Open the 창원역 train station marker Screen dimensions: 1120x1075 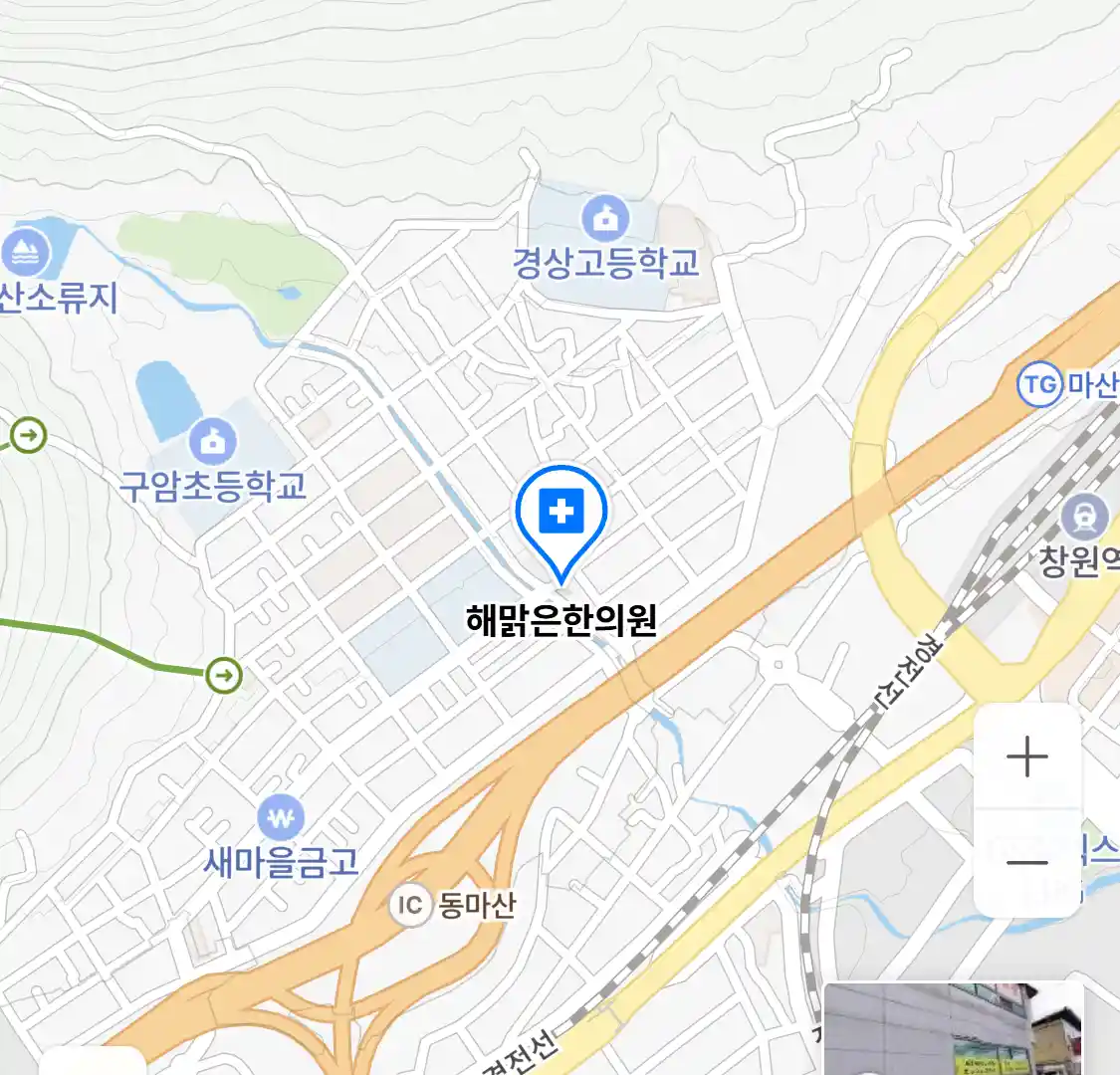pos(1083,517)
